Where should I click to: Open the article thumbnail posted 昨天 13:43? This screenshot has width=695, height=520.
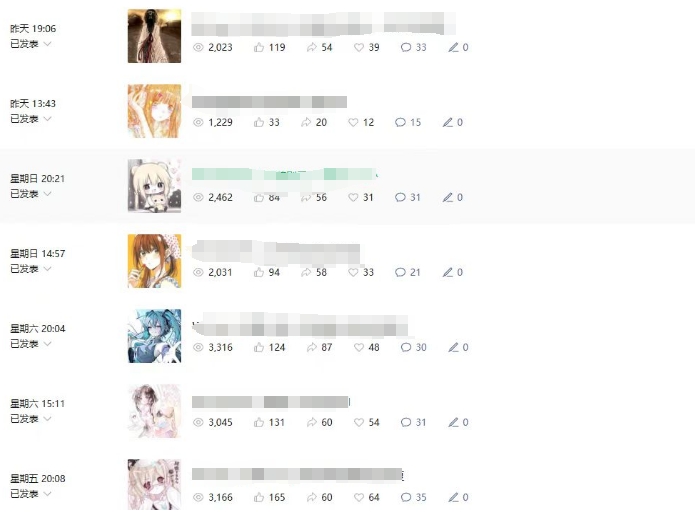click(x=154, y=110)
